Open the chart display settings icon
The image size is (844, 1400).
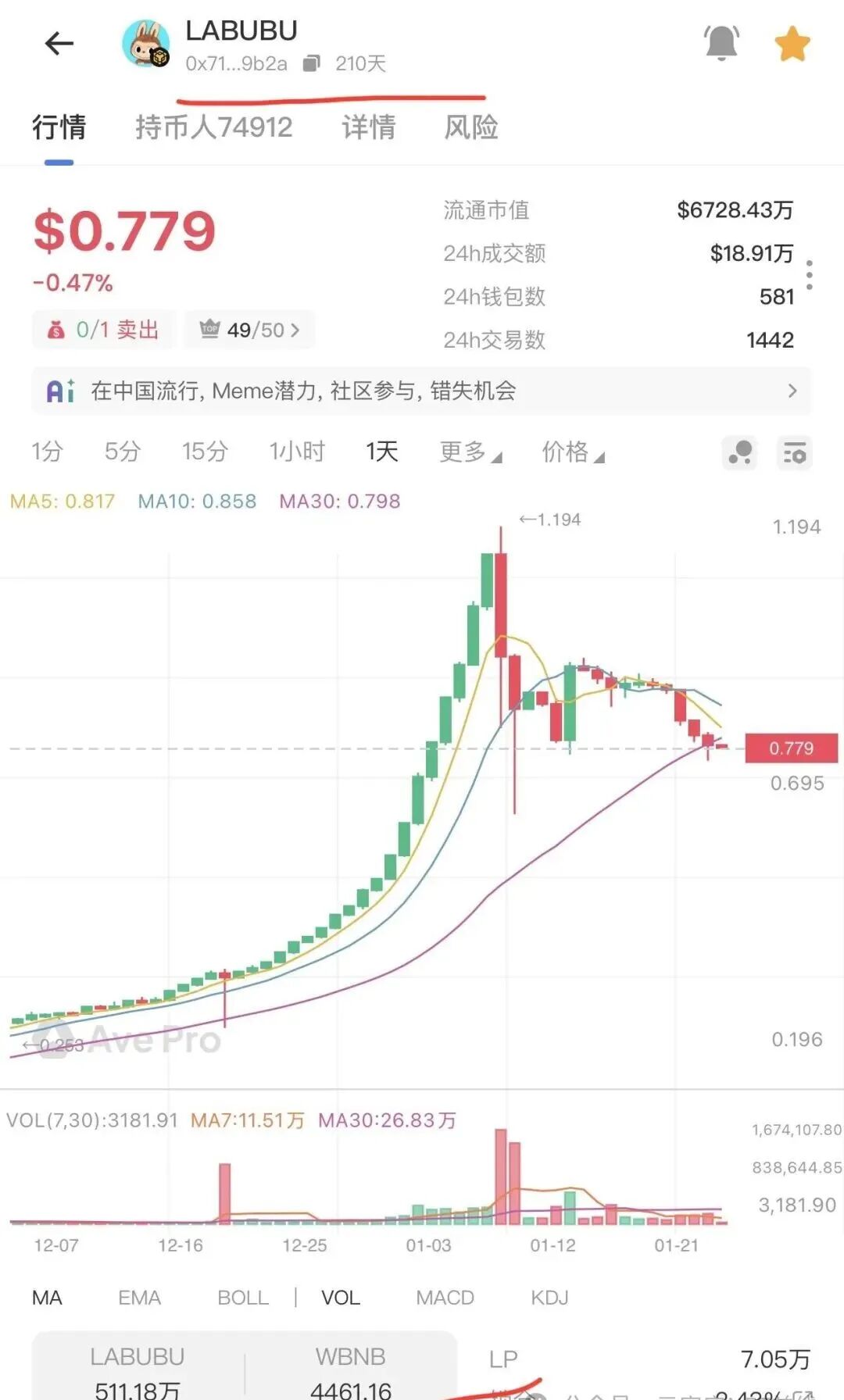click(x=794, y=453)
